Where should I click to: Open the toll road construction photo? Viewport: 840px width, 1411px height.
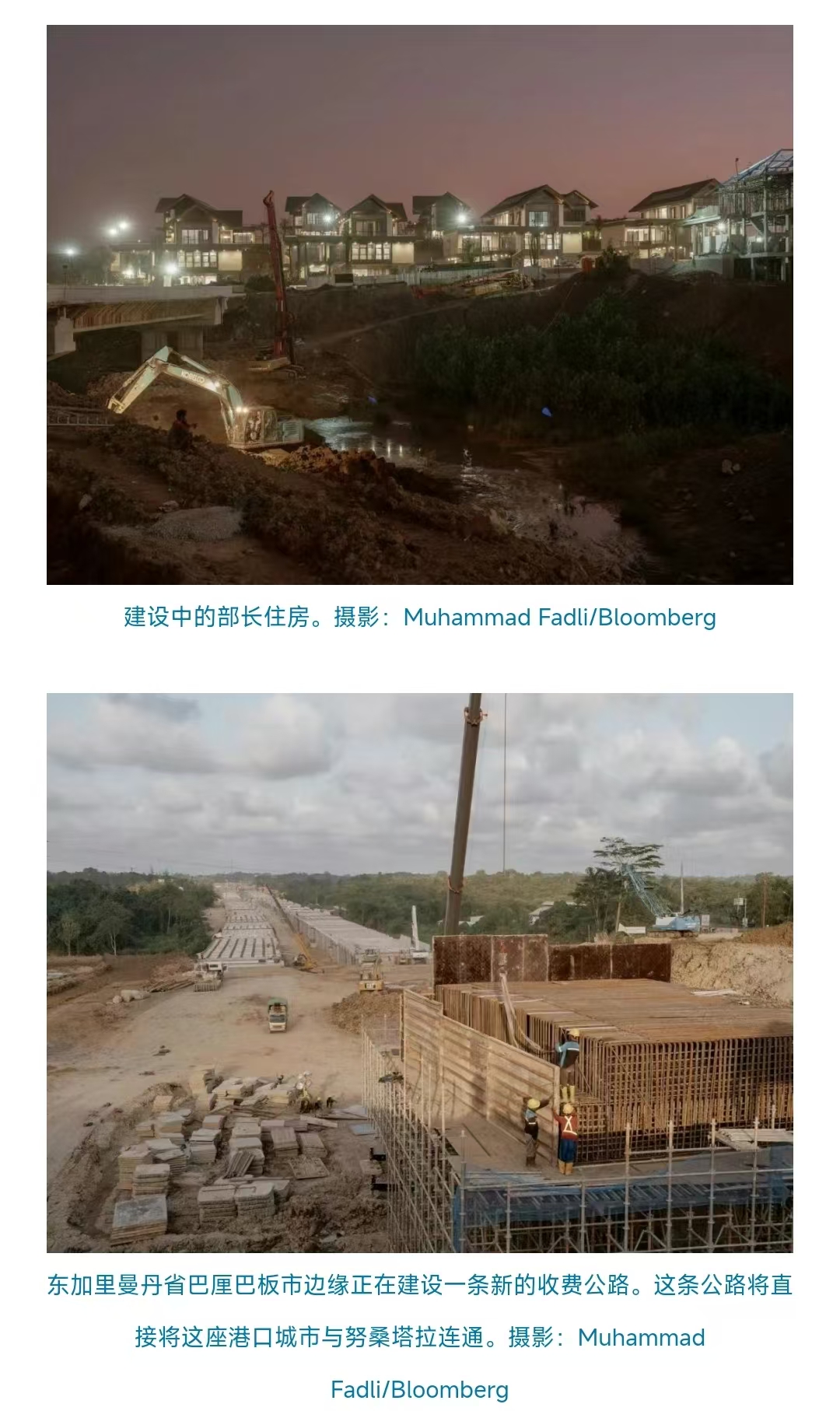coord(420,972)
